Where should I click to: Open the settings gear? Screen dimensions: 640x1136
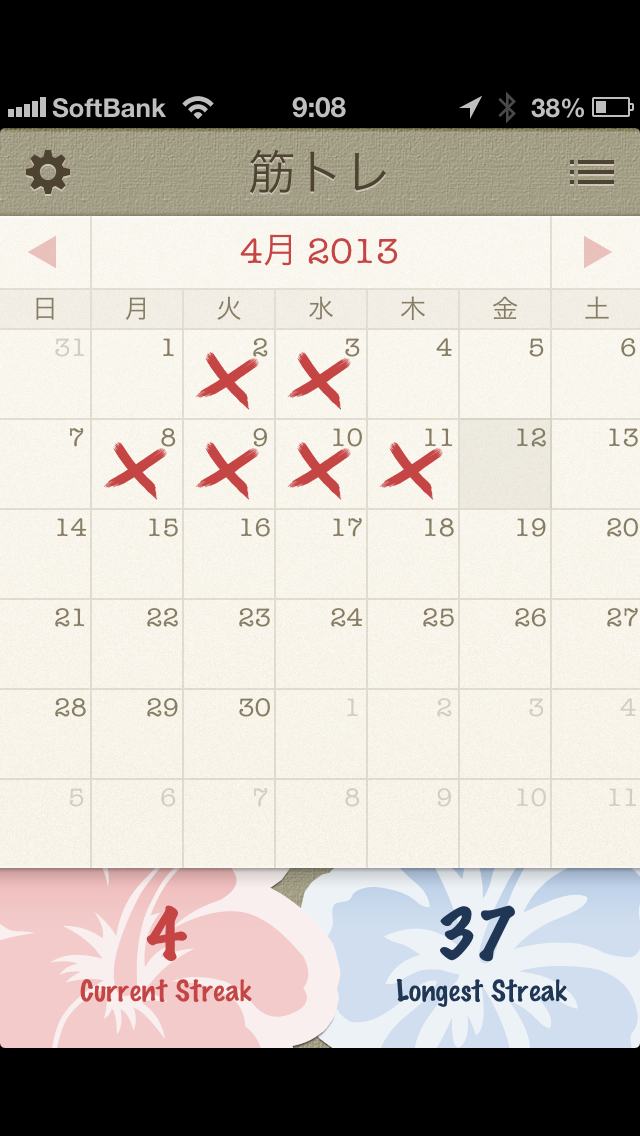click(48, 173)
